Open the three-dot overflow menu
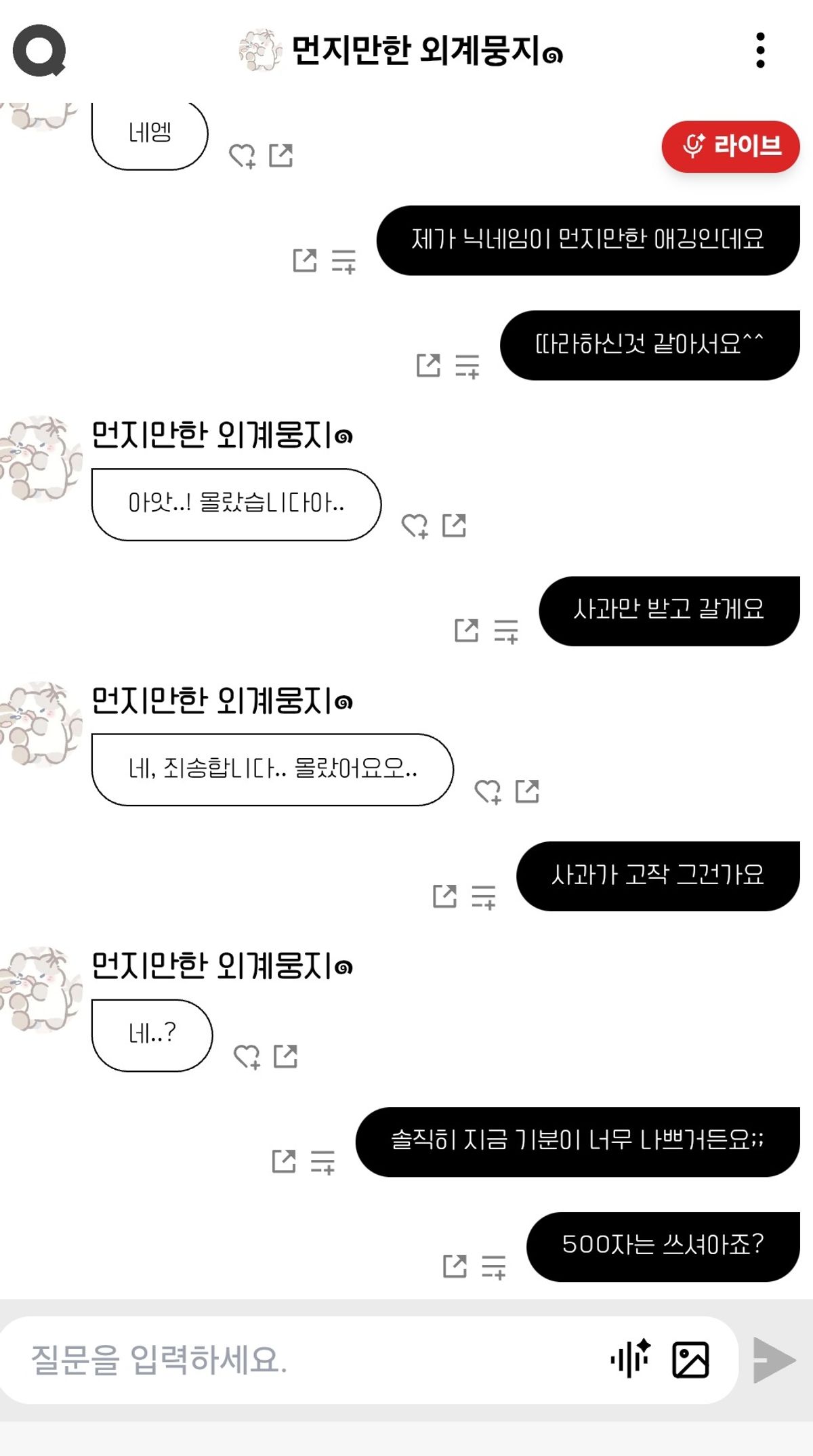 760,50
